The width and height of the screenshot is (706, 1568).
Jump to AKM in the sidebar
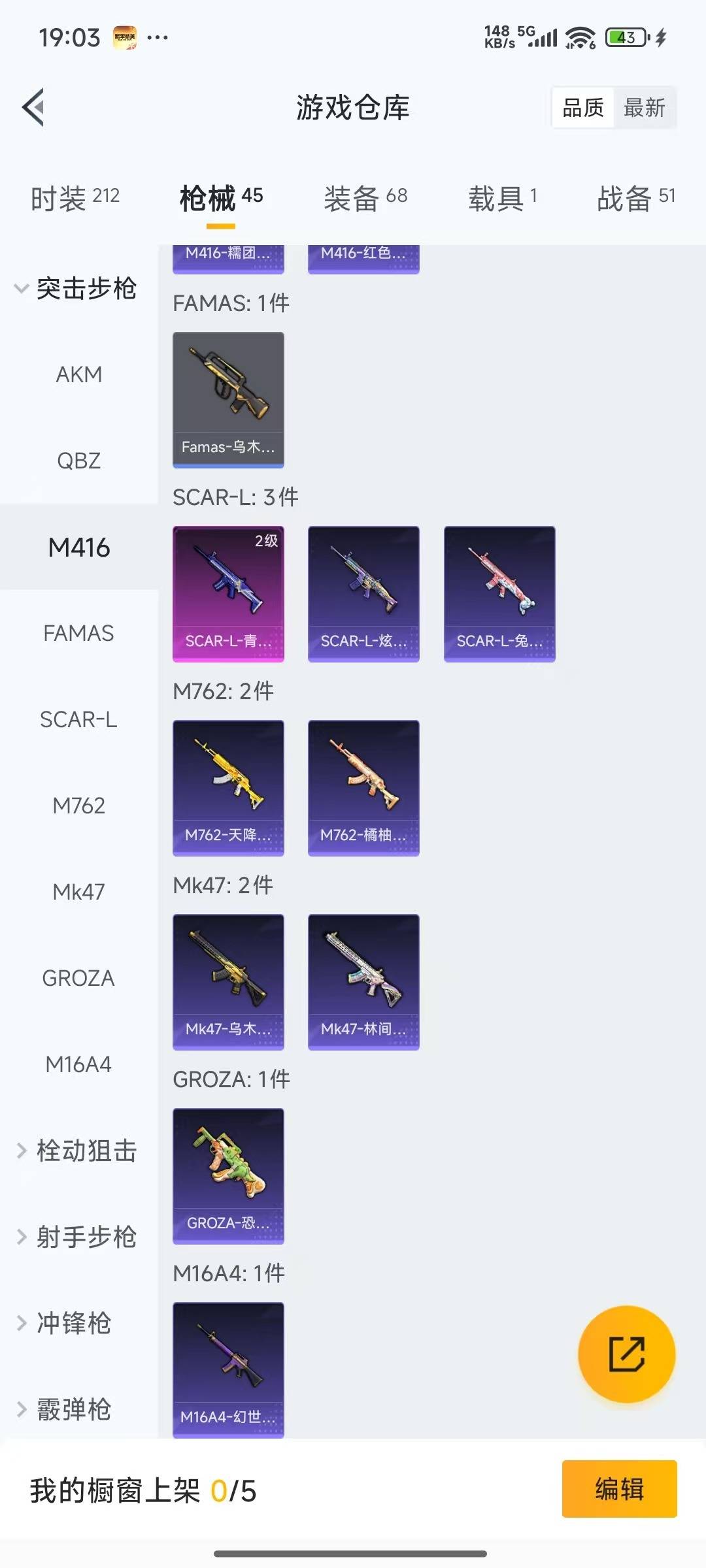79,374
